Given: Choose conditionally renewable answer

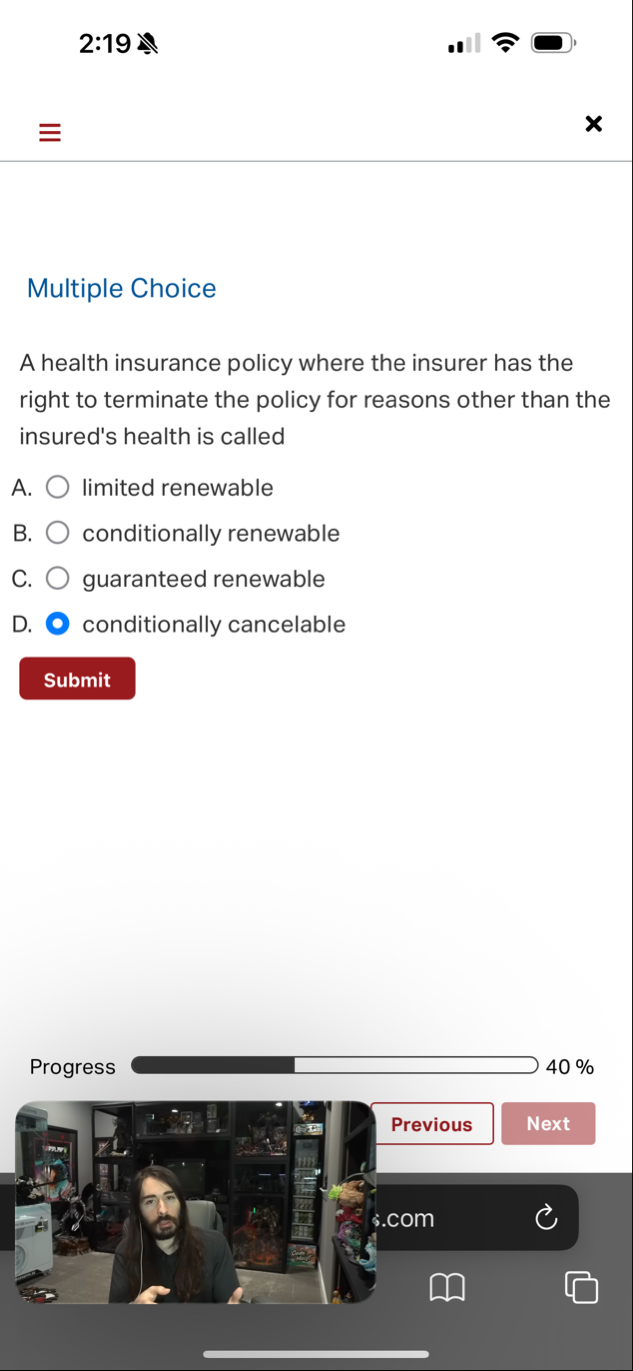Looking at the screenshot, I should click(x=58, y=533).
